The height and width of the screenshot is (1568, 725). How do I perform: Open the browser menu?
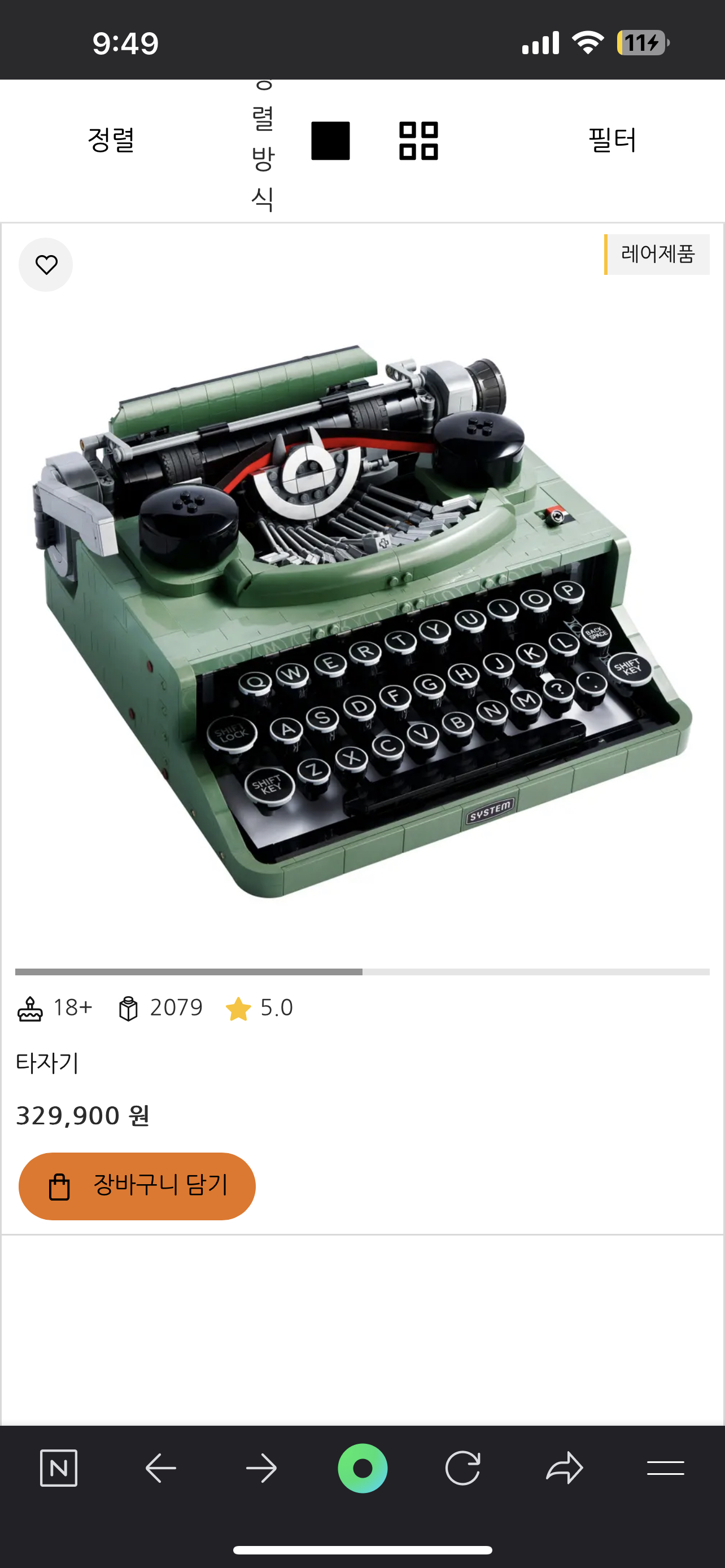(665, 1468)
